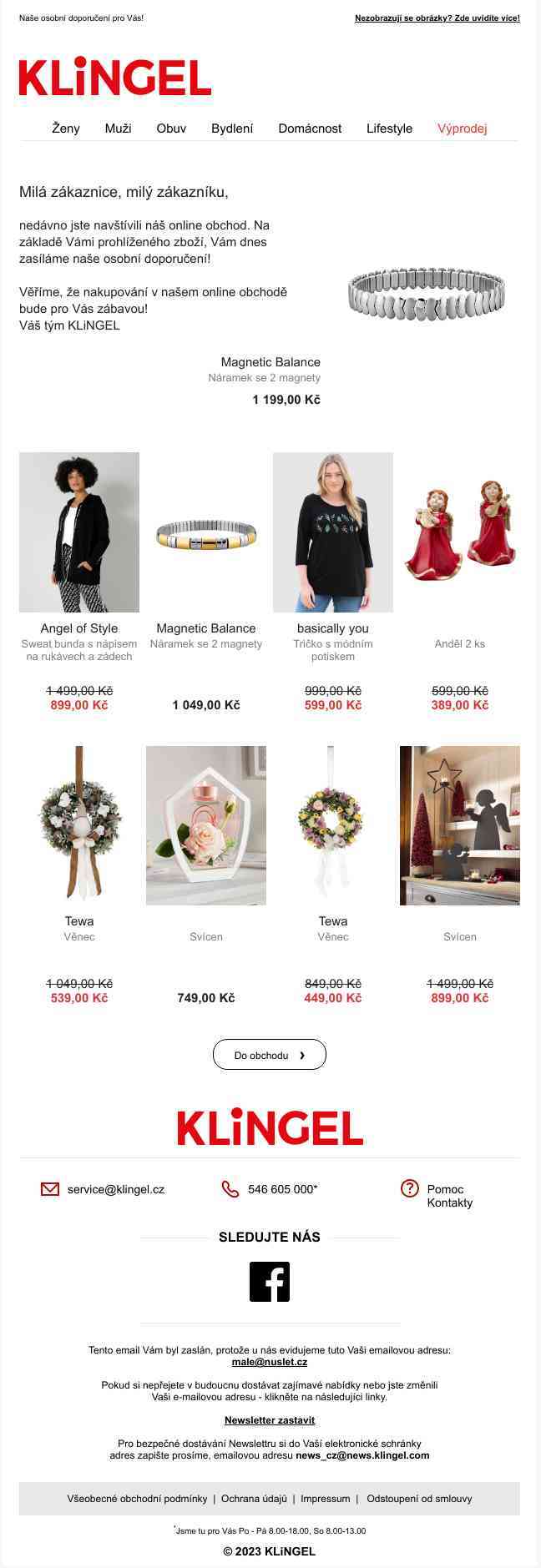
Task: Switch to Lifestyle section
Action: pyautogui.click(x=389, y=129)
